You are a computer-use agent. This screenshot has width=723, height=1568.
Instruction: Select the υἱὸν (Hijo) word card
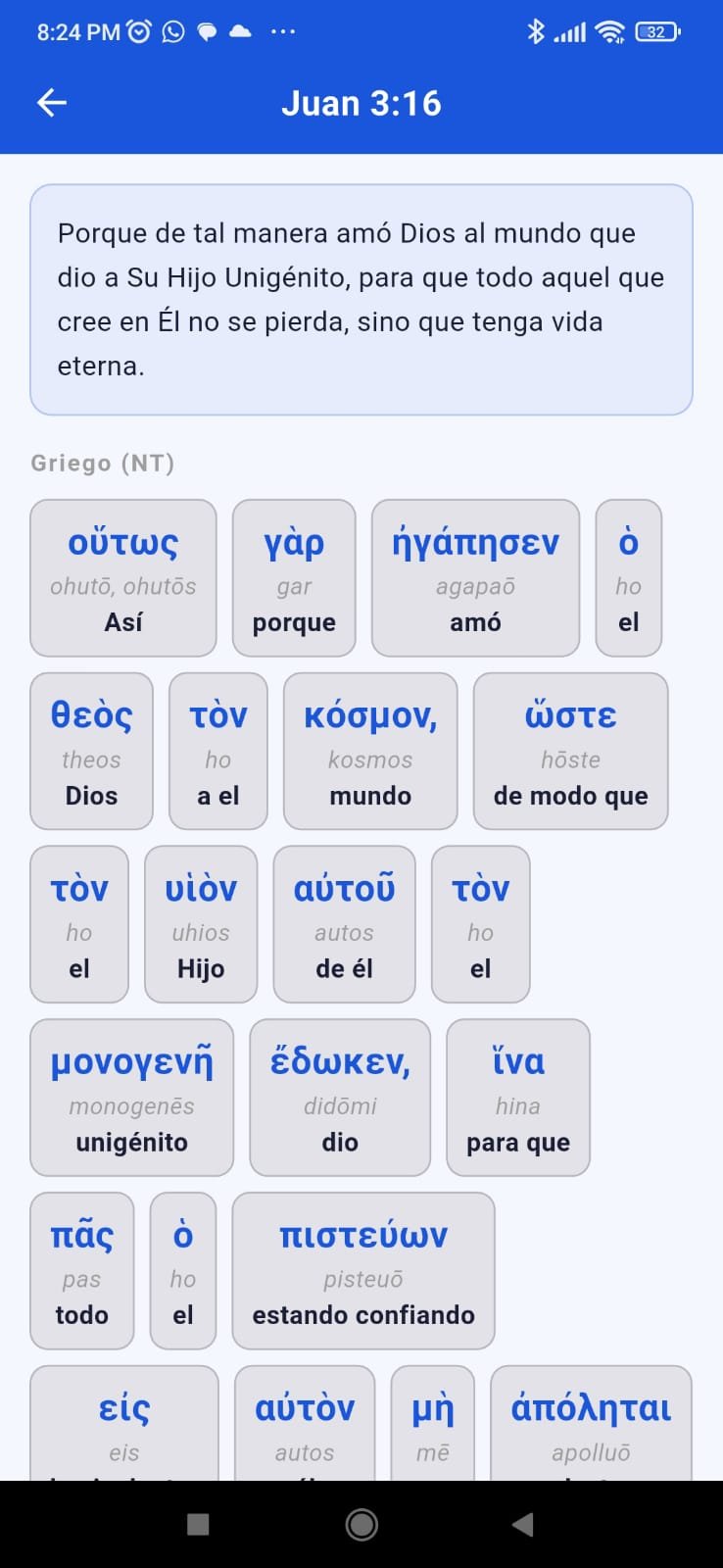[x=201, y=924]
